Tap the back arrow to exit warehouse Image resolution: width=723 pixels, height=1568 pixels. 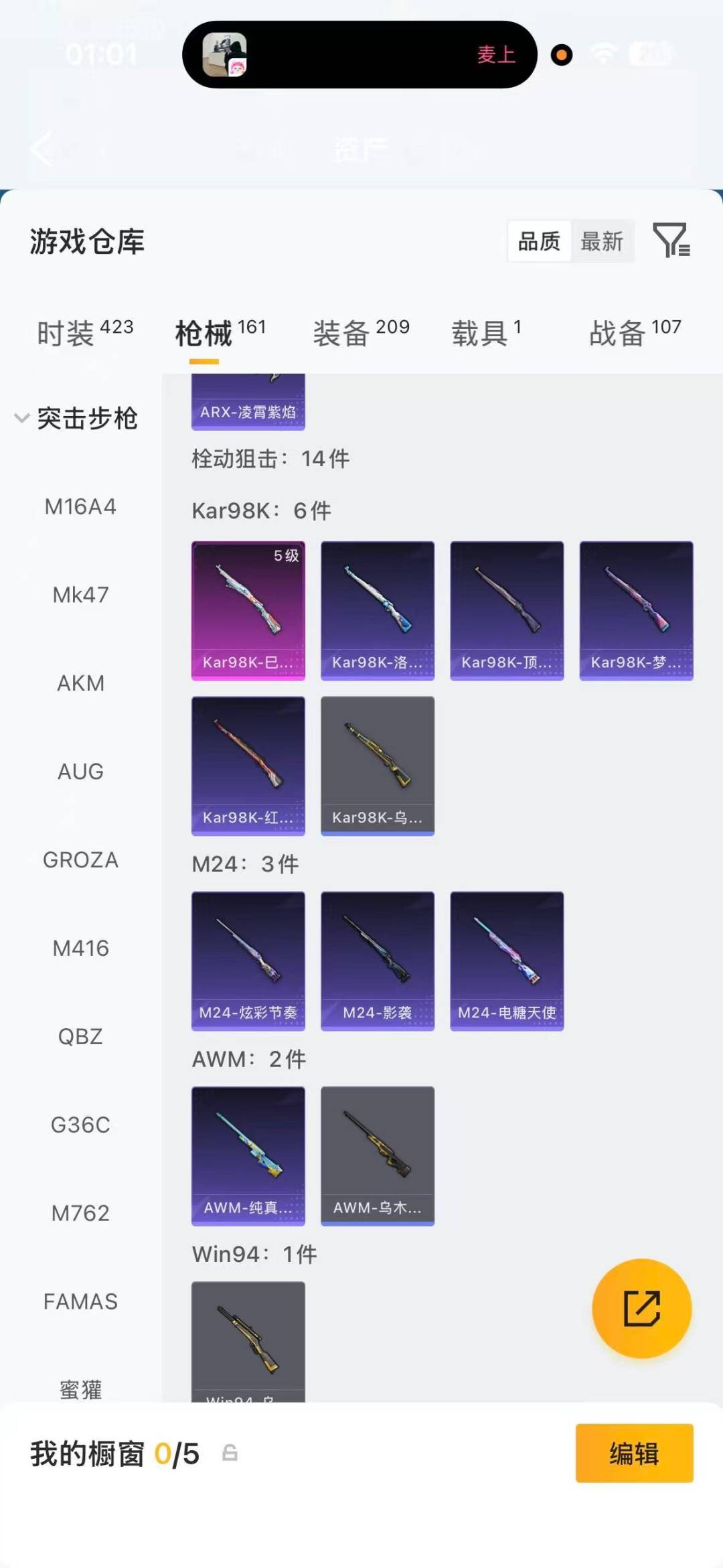pyautogui.click(x=42, y=149)
